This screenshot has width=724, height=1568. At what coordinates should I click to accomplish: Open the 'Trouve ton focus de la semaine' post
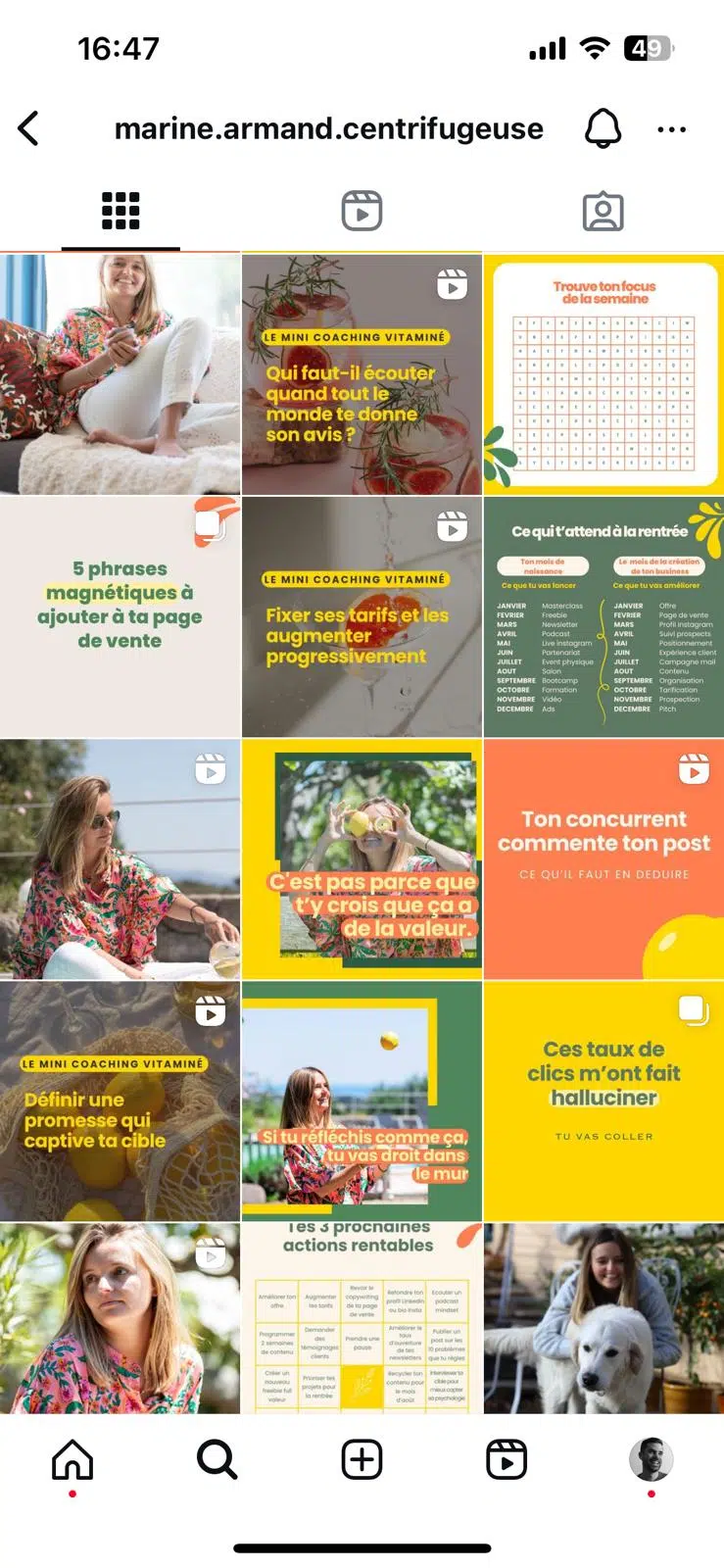tap(603, 374)
